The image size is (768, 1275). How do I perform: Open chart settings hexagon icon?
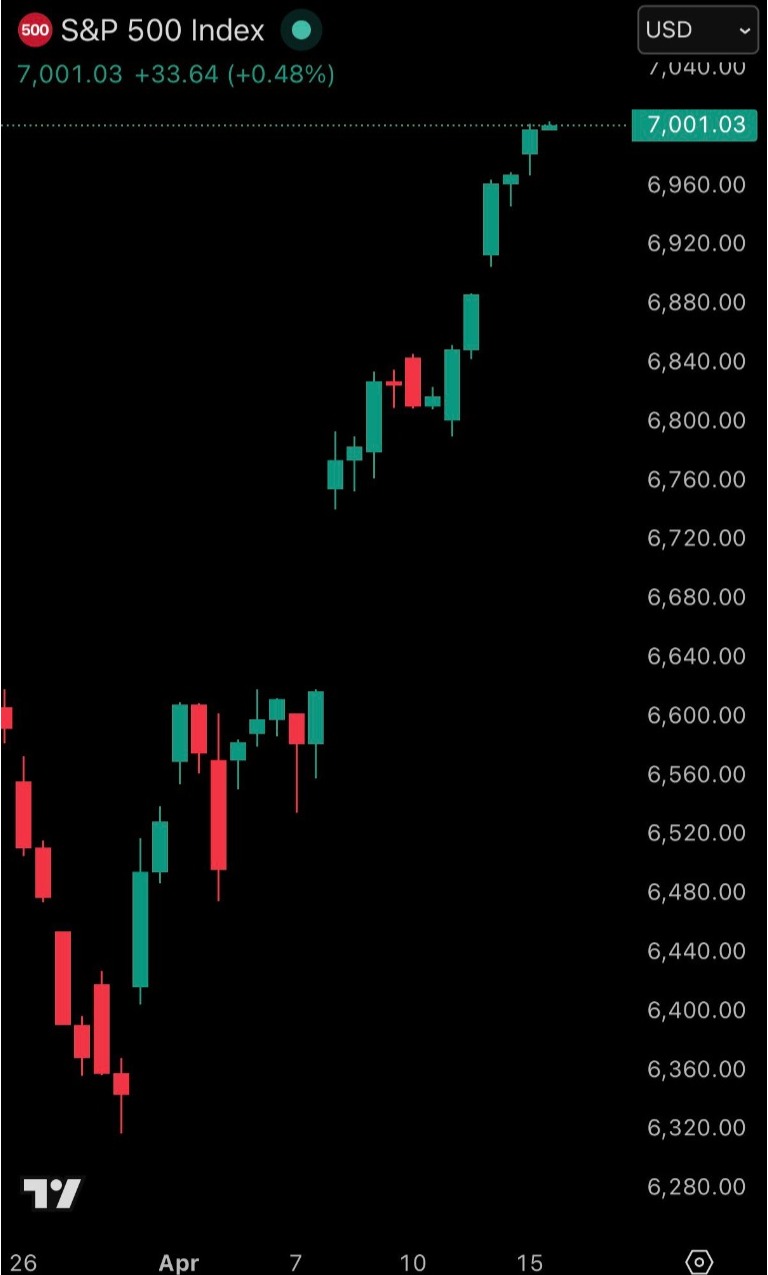[700, 1262]
